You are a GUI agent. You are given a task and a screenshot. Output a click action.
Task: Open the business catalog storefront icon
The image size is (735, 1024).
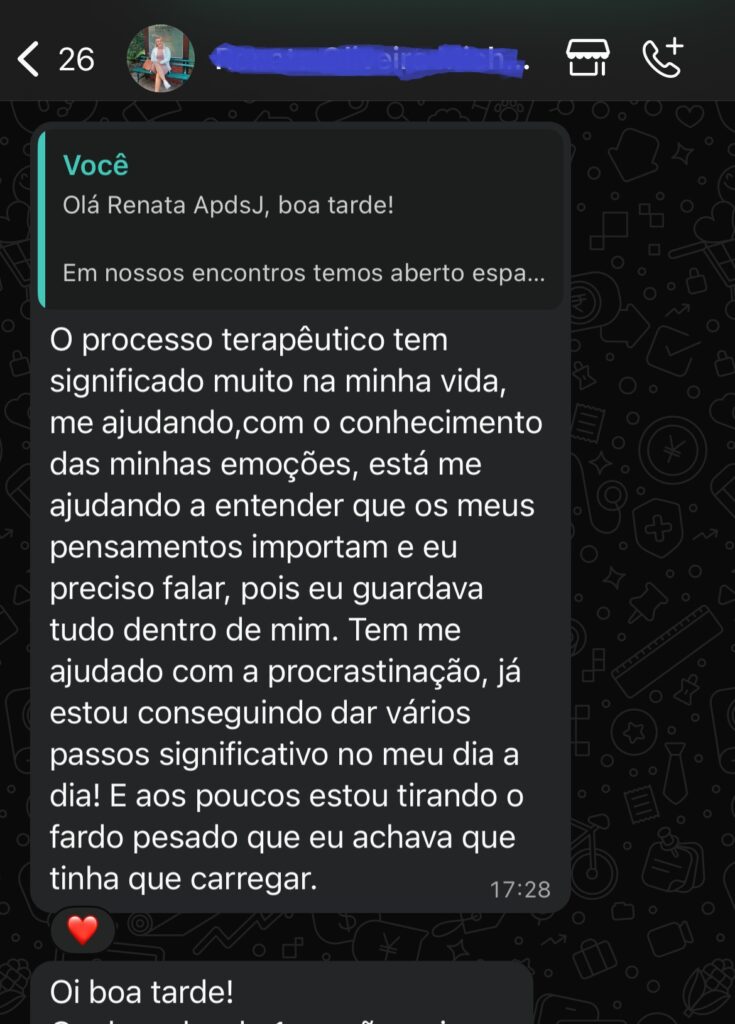pyautogui.click(x=588, y=59)
